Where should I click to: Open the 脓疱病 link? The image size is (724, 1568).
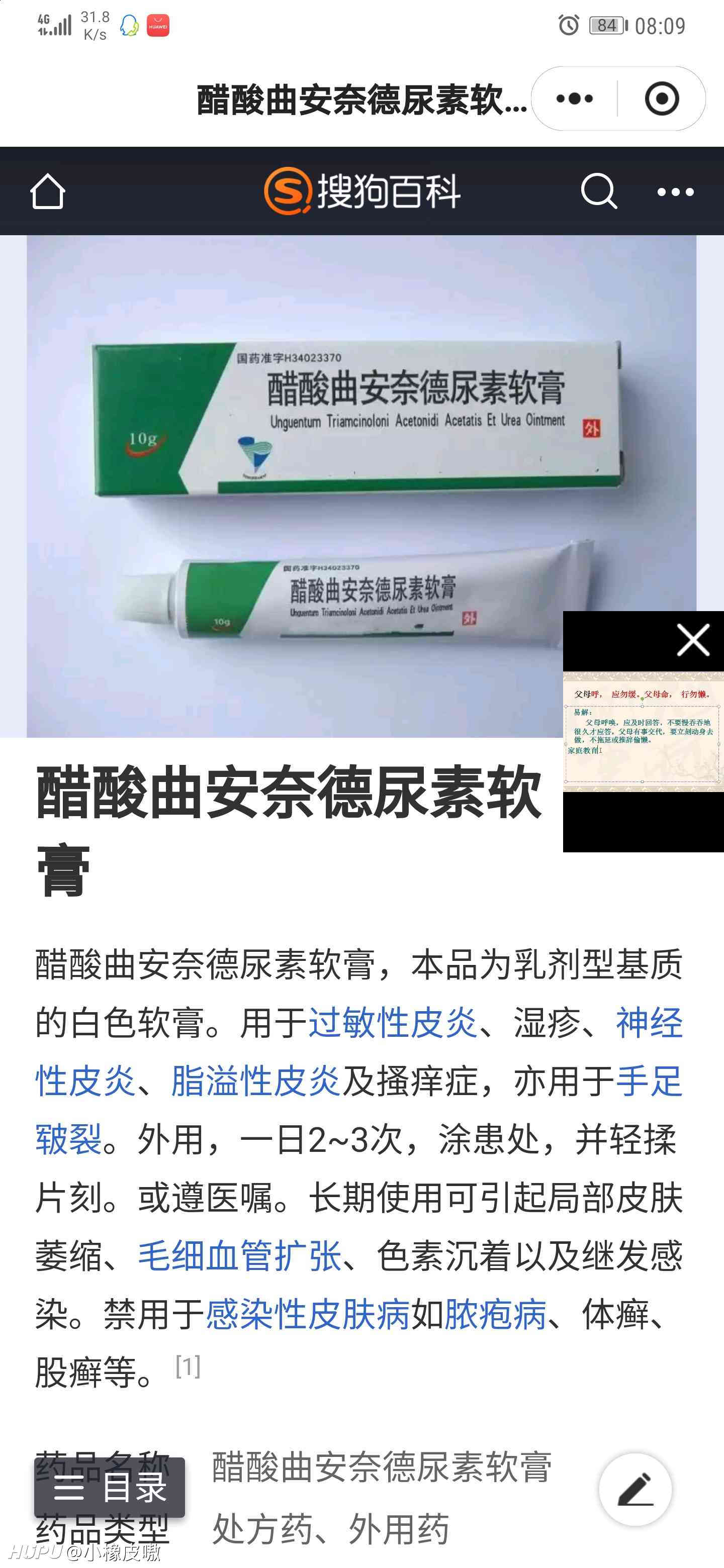(495, 1314)
